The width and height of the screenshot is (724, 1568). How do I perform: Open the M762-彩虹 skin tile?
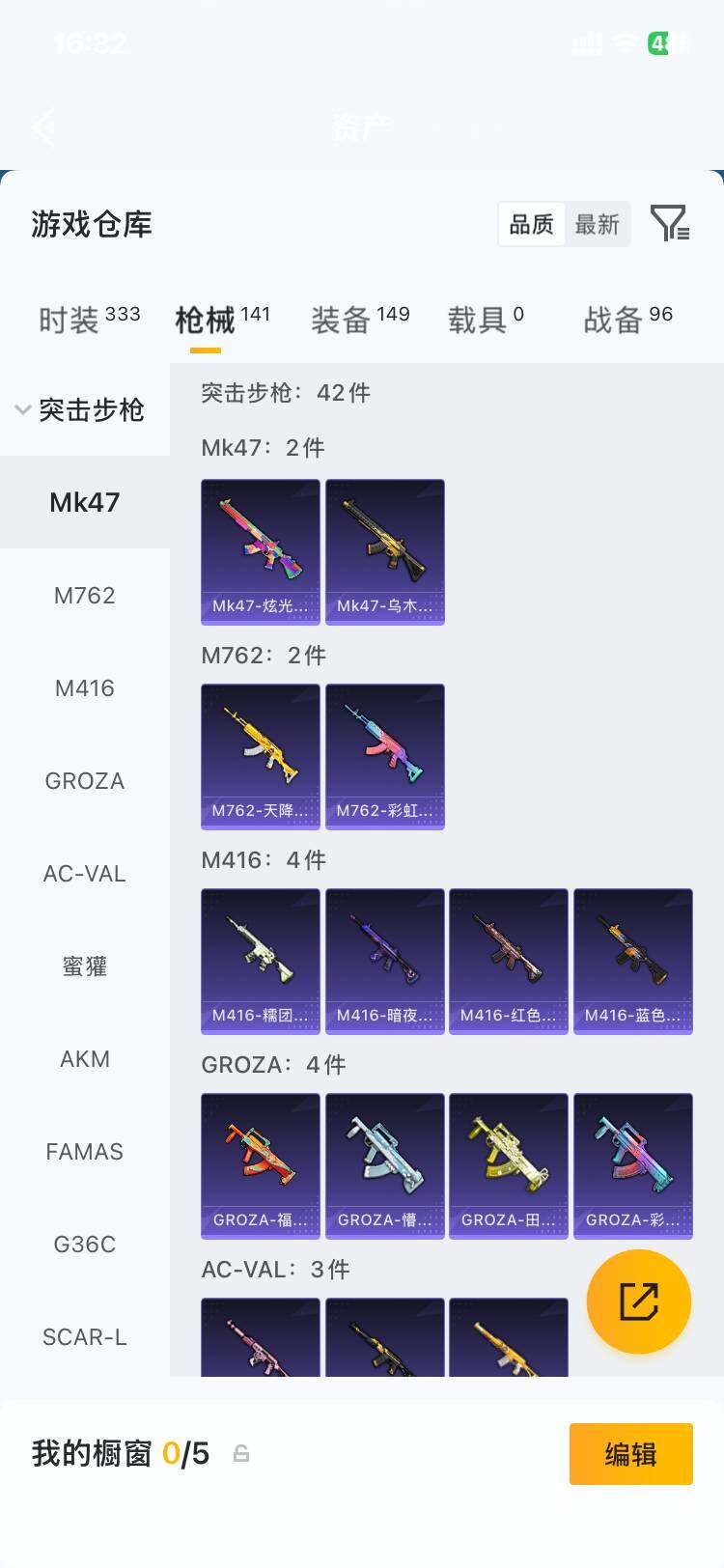click(385, 756)
